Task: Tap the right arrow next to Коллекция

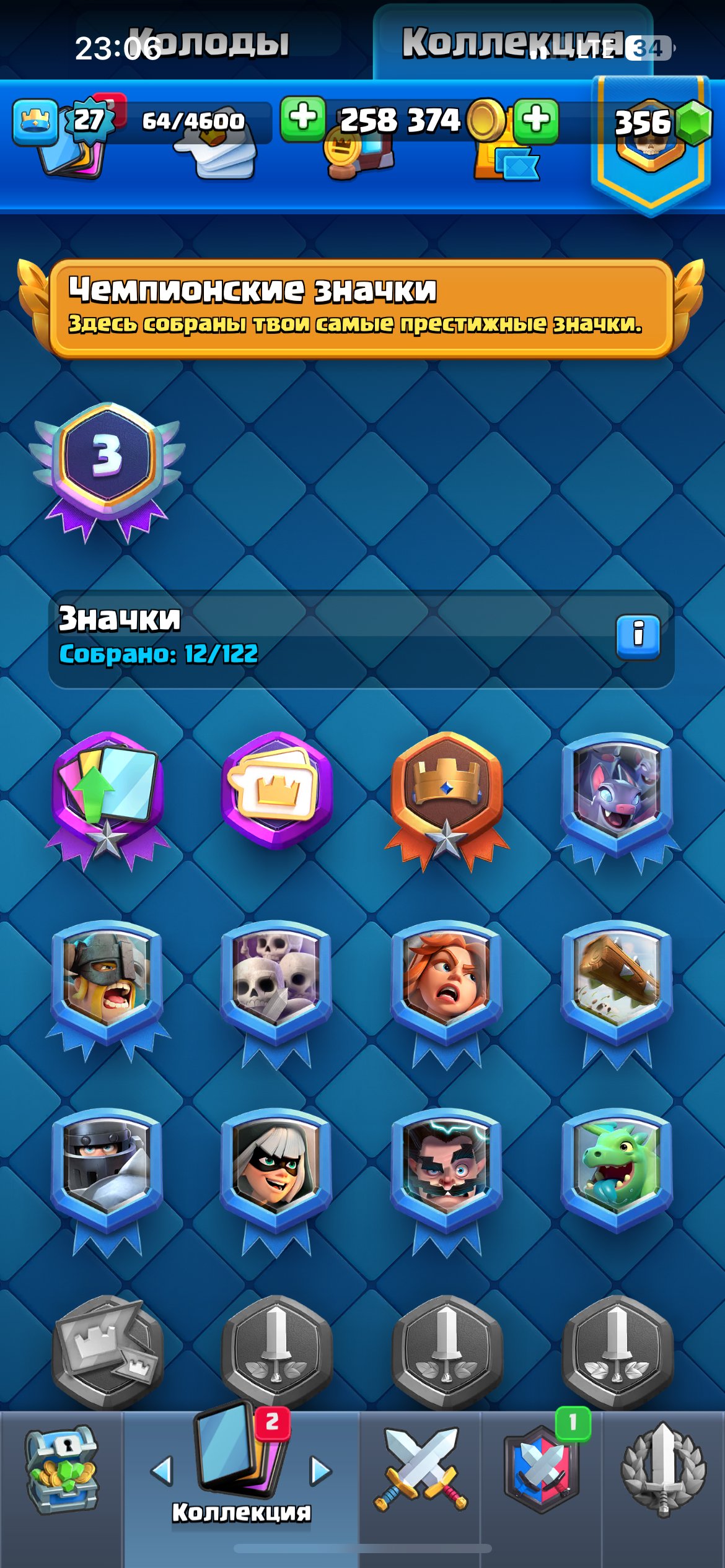Action: click(x=320, y=1470)
